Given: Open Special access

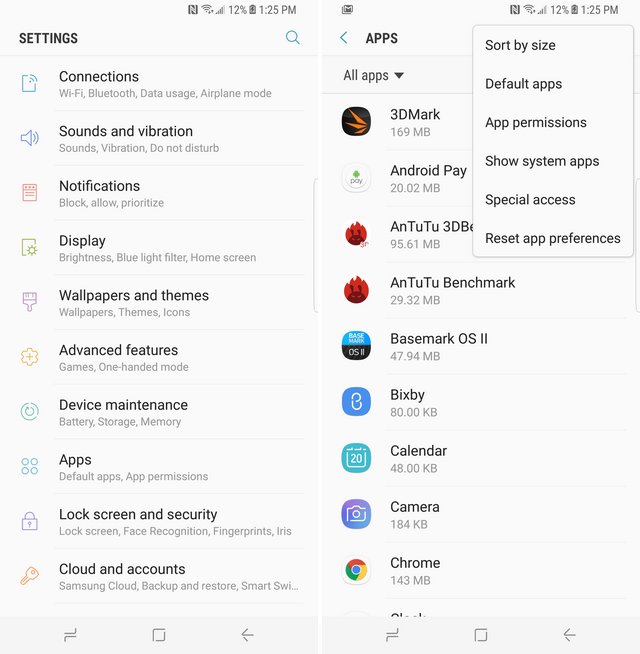Looking at the screenshot, I should click(x=530, y=199).
